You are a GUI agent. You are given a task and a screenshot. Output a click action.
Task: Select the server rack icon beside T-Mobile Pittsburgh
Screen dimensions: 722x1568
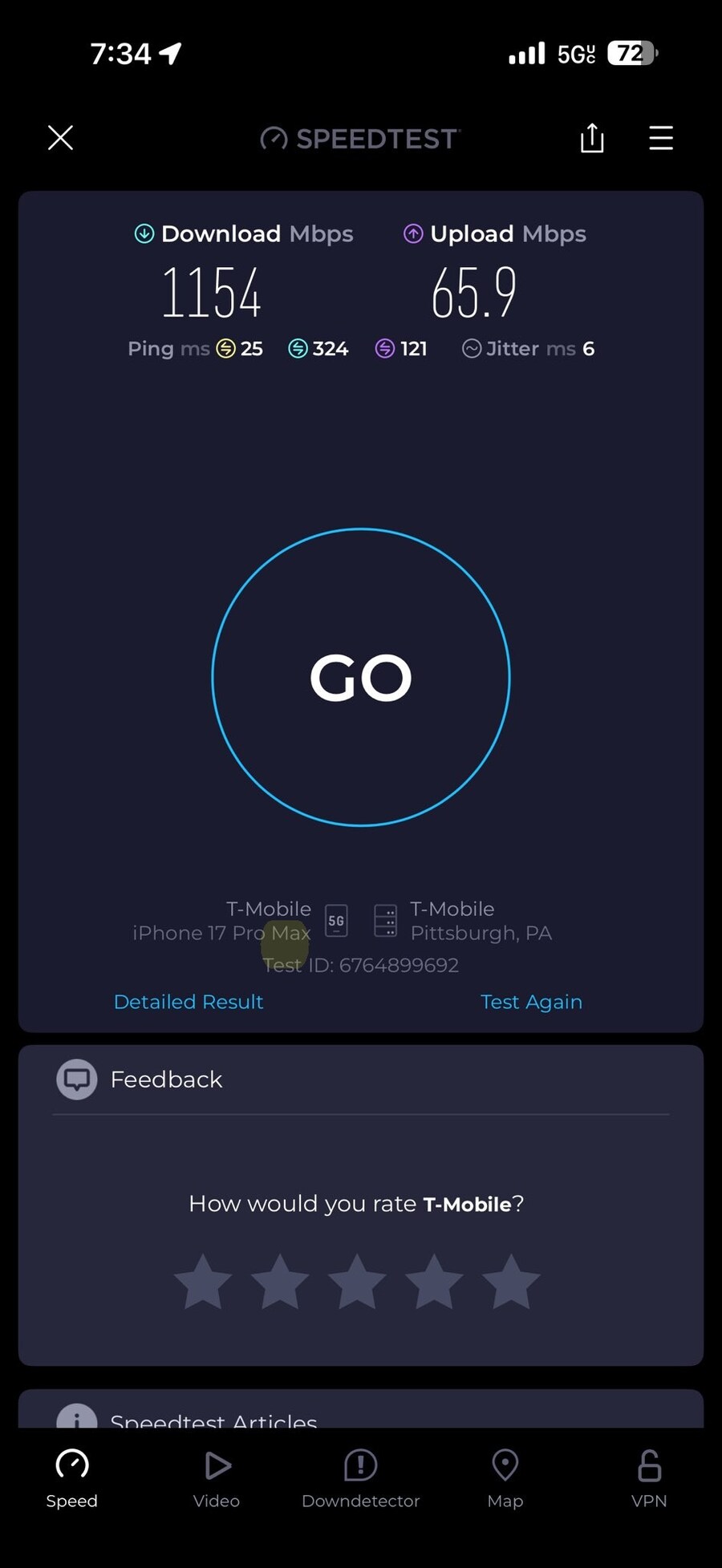[386, 921]
